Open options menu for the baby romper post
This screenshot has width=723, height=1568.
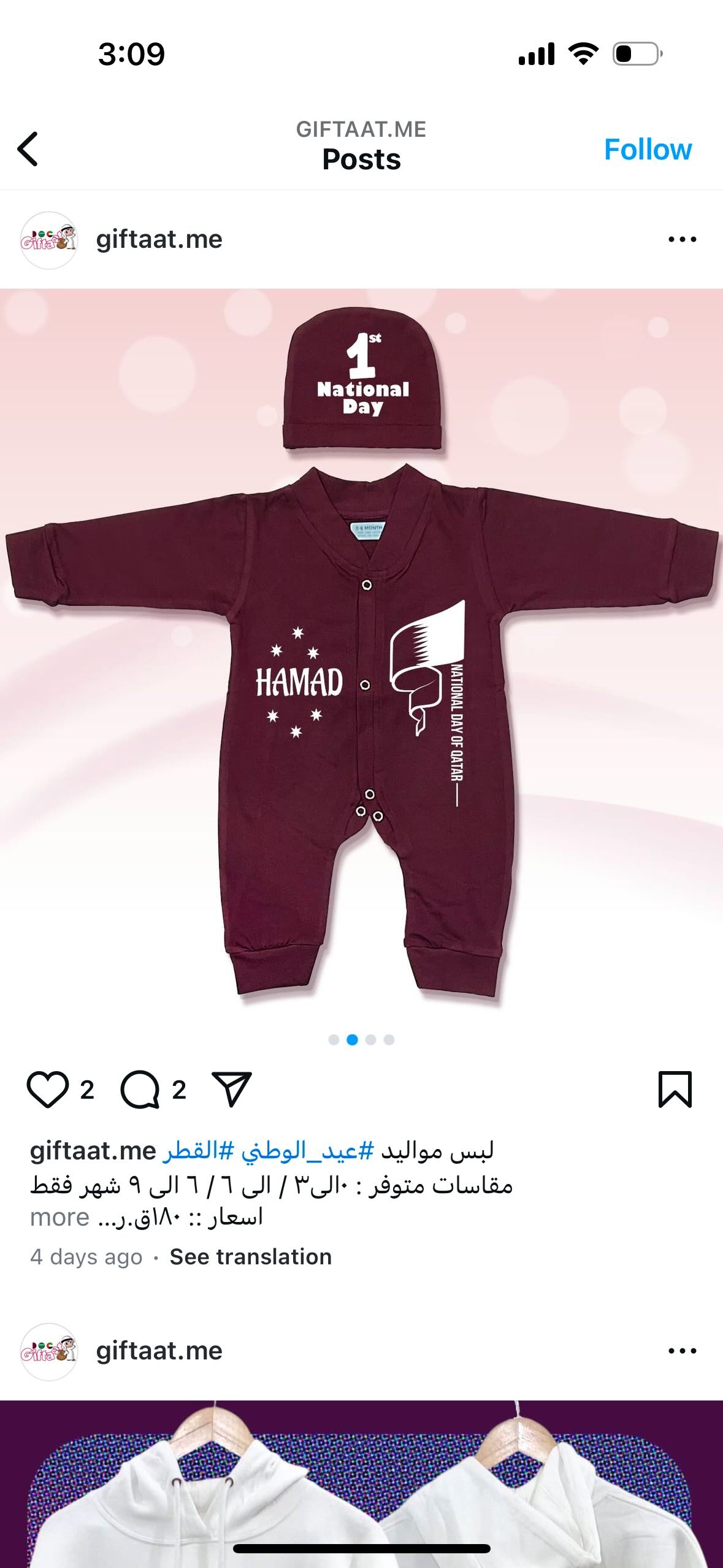(683, 239)
